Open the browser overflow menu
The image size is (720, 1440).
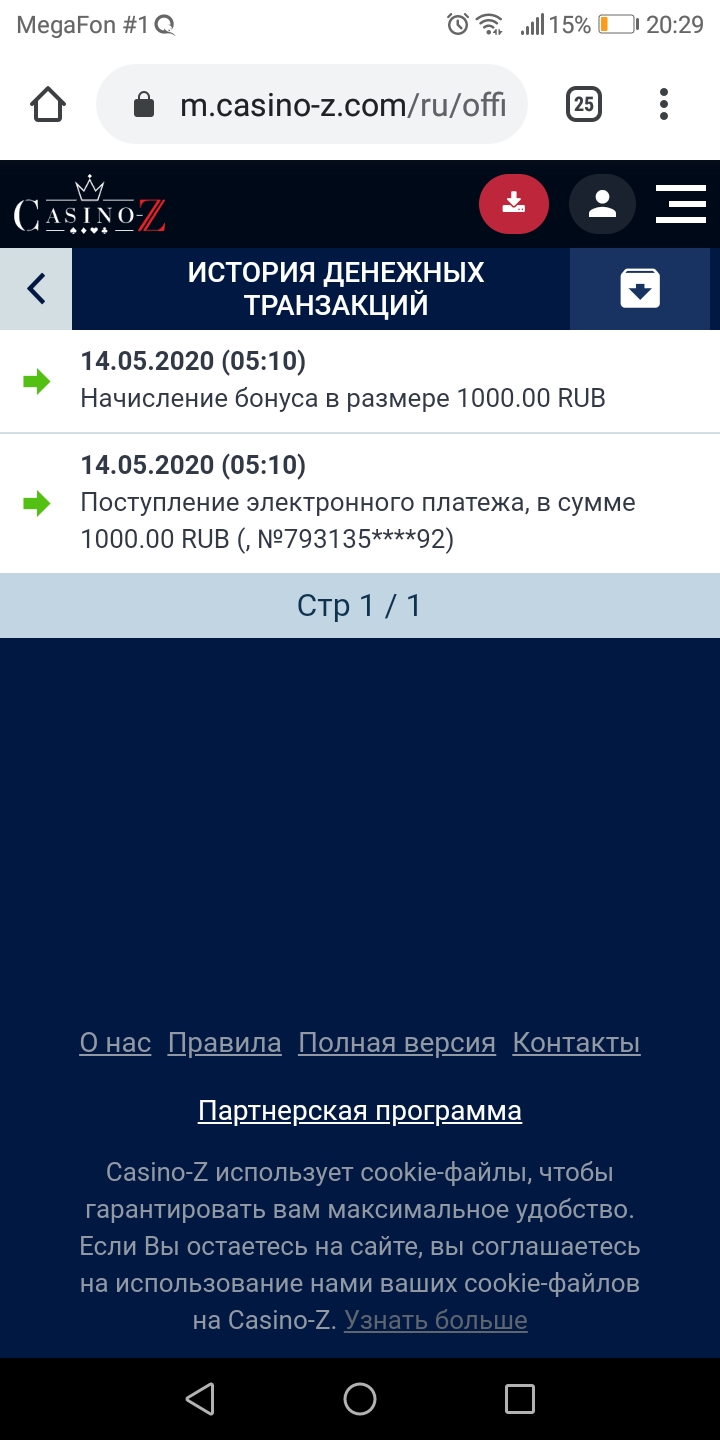pyautogui.click(x=664, y=104)
